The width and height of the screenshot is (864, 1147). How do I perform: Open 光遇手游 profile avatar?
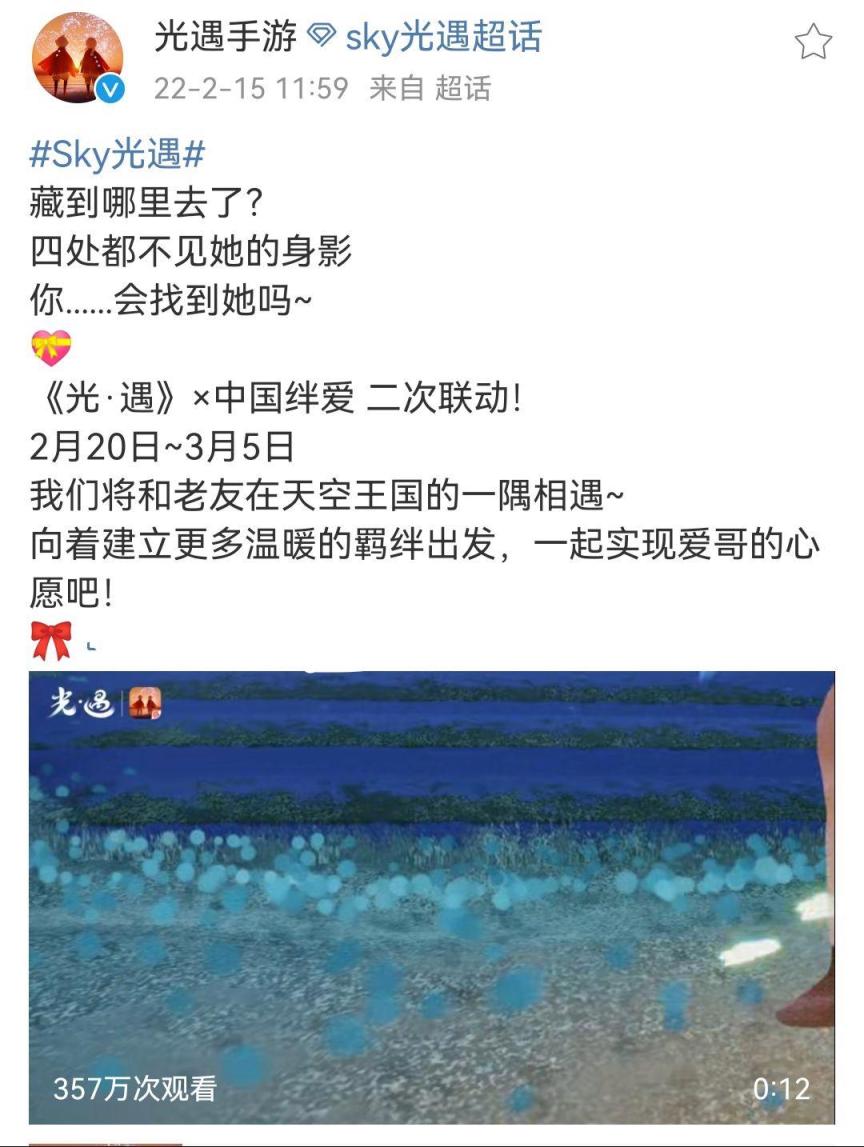[x=79, y=58]
